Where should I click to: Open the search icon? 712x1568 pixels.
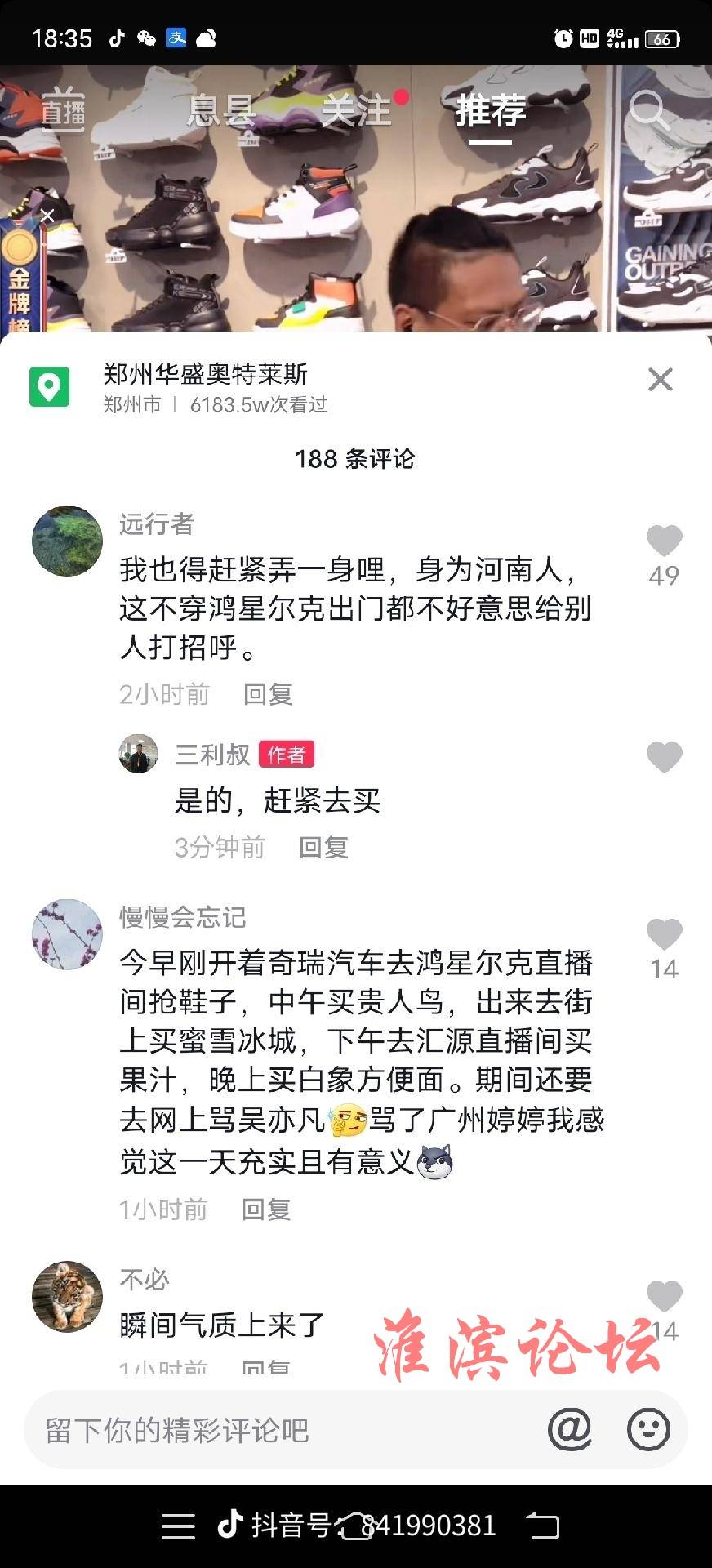tap(649, 110)
